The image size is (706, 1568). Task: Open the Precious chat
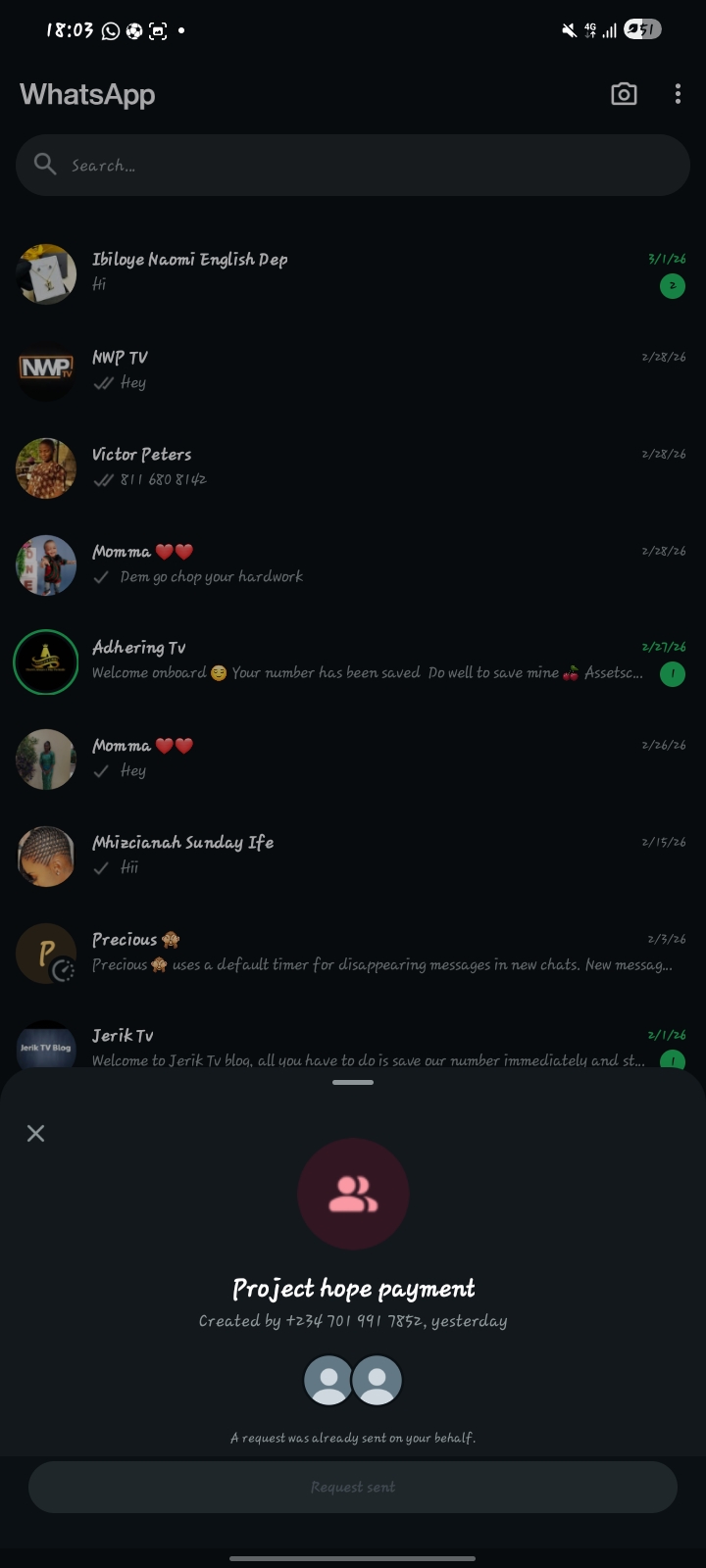(373, 952)
